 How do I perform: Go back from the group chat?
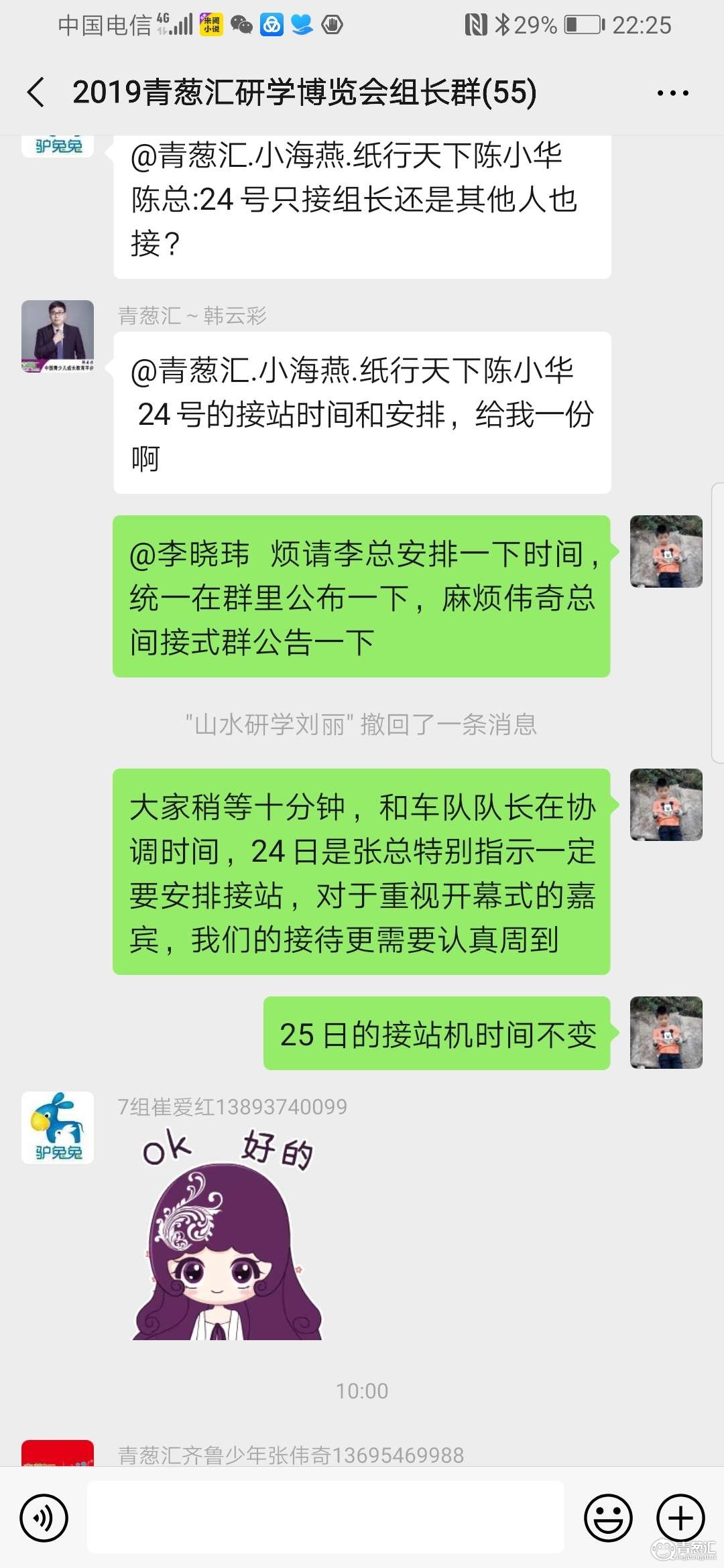tap(36, 92)
